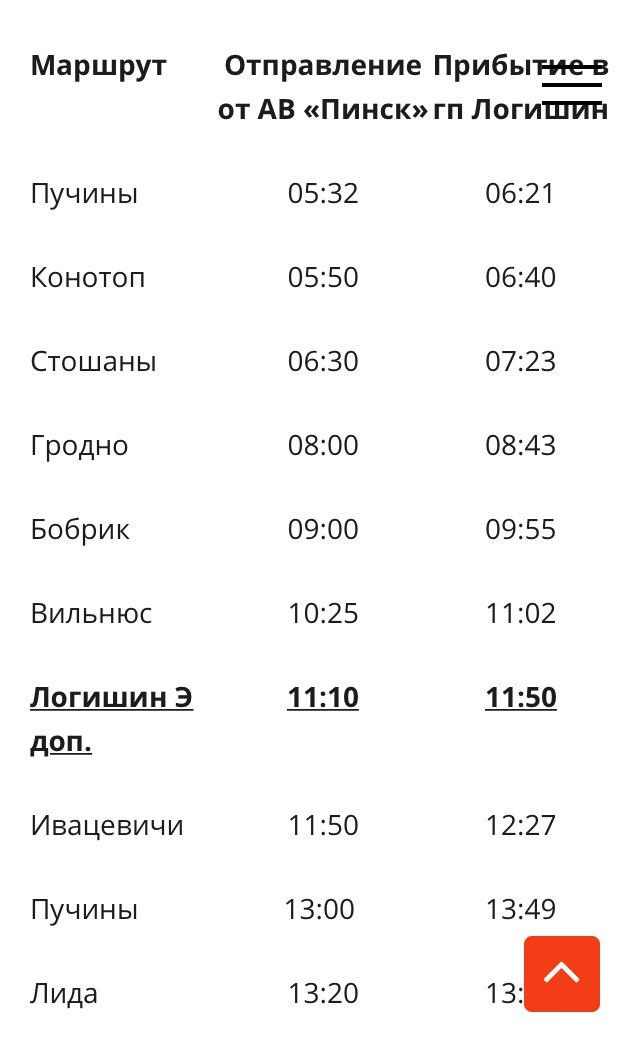Tap the red scroll-to-top arrow button

pyautogui.click(x=562, y=973)
